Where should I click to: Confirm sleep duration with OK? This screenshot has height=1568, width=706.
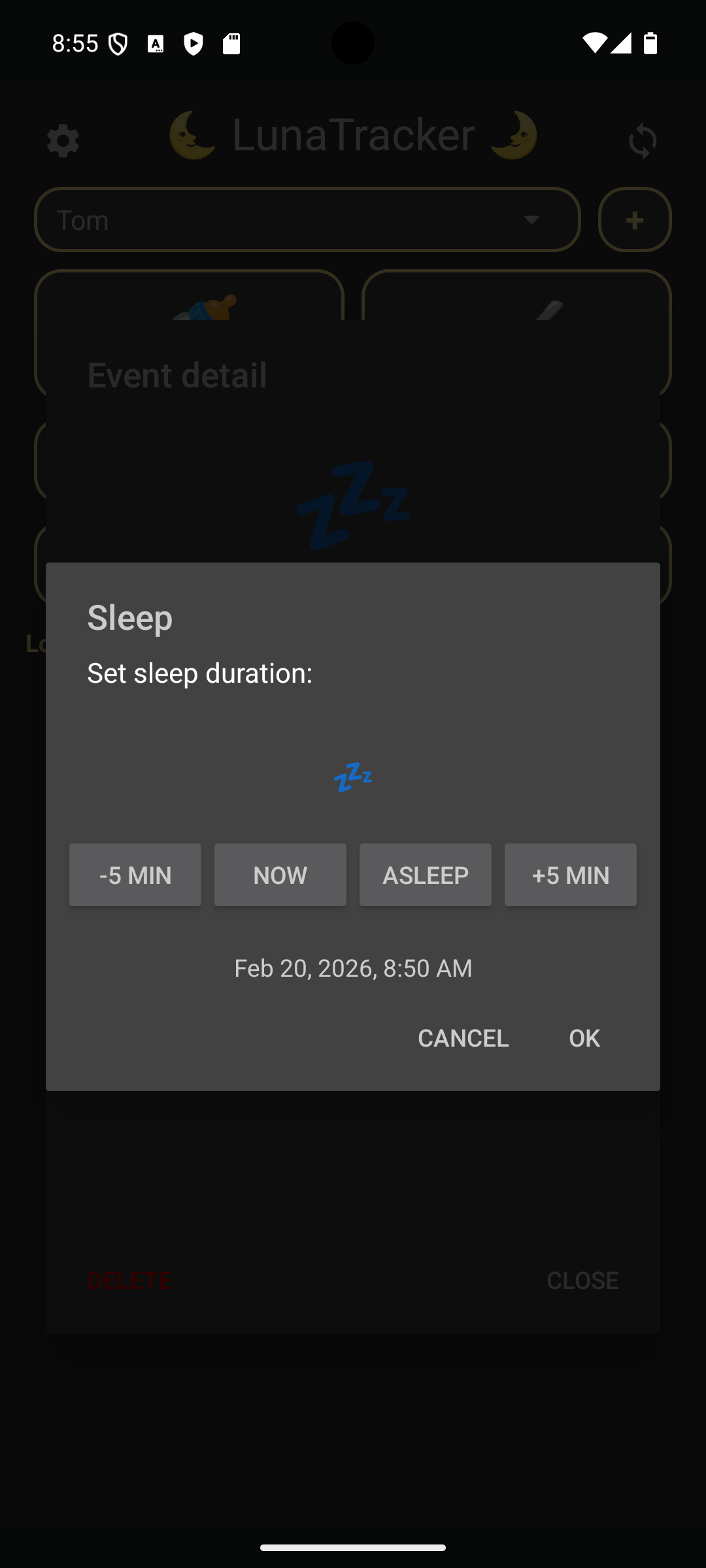tap(584, 1037)
